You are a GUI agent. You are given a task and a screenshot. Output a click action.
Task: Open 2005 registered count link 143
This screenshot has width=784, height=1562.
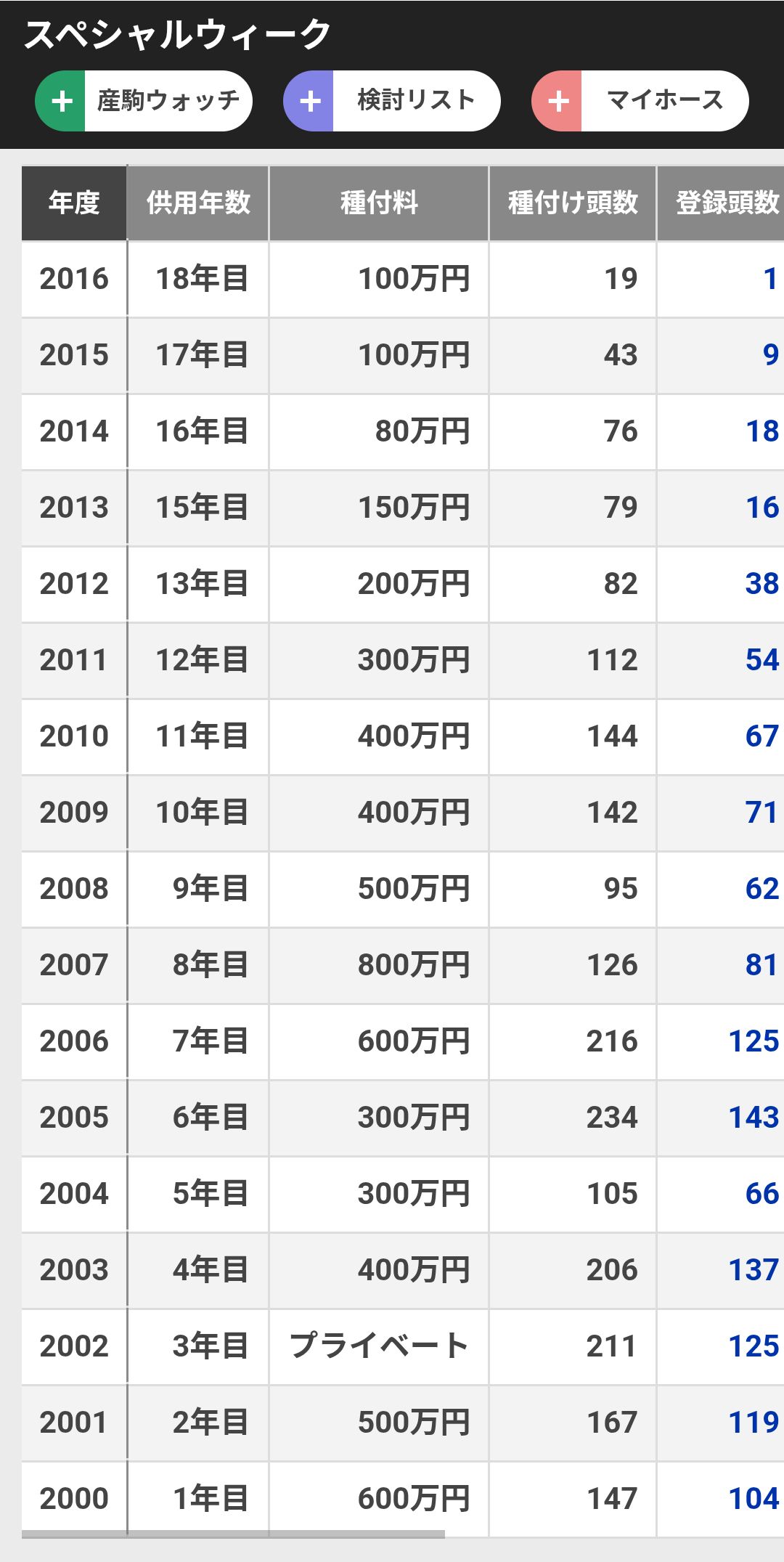754,1118
